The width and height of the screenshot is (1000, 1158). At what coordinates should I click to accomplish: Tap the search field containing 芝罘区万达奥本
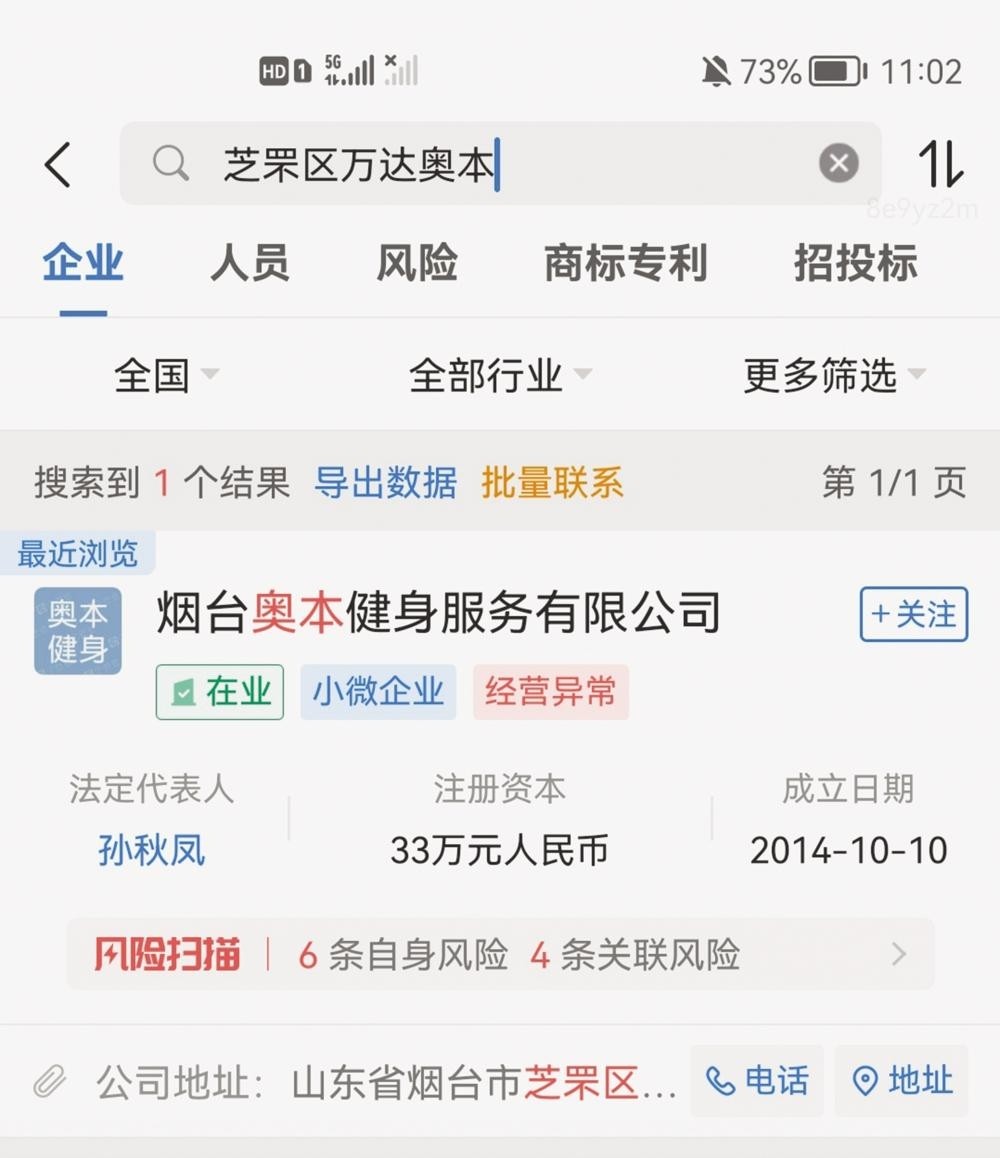(x=480, y=164)
